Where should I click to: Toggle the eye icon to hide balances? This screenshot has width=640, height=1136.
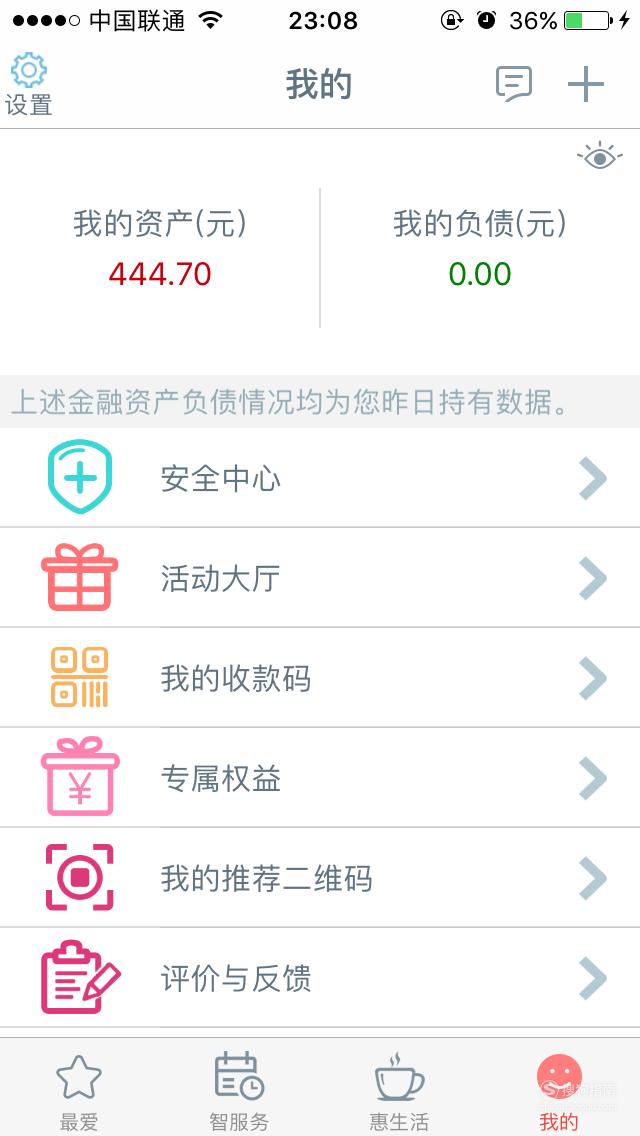click(x=600, y=156)
